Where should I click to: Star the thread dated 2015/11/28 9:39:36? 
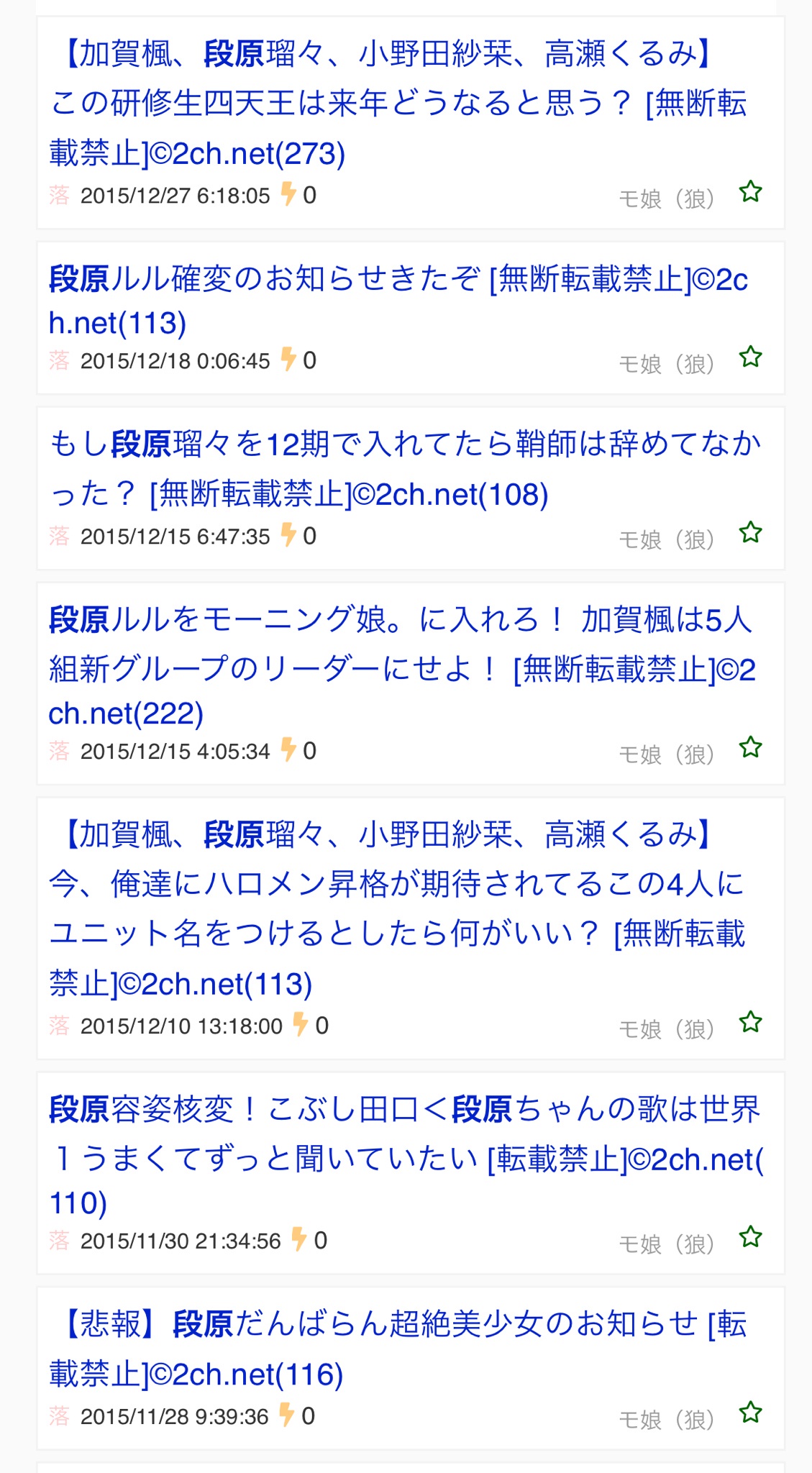tap(750, 1413)
